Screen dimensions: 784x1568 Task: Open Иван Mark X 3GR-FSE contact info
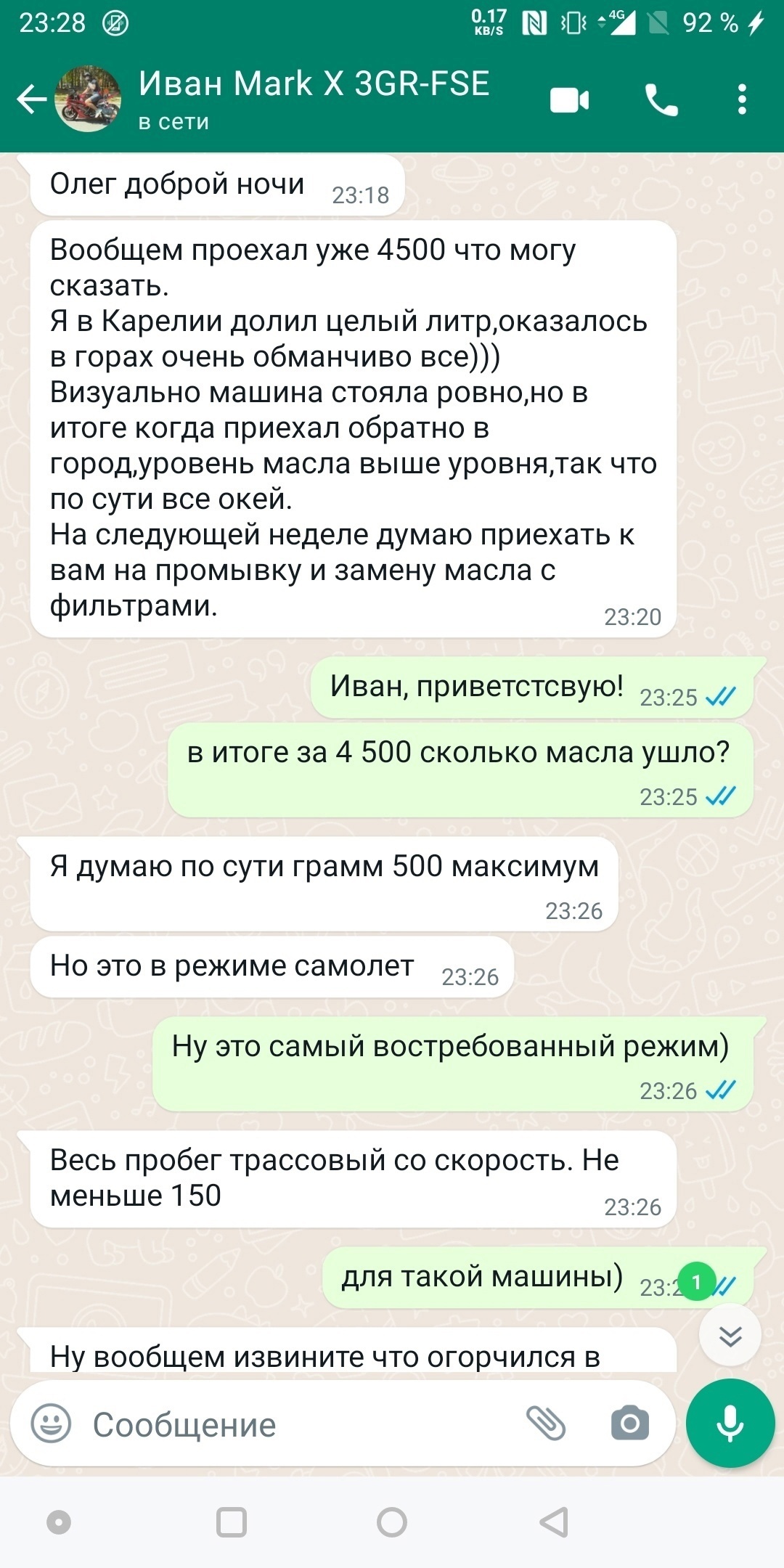pos(314,99)
